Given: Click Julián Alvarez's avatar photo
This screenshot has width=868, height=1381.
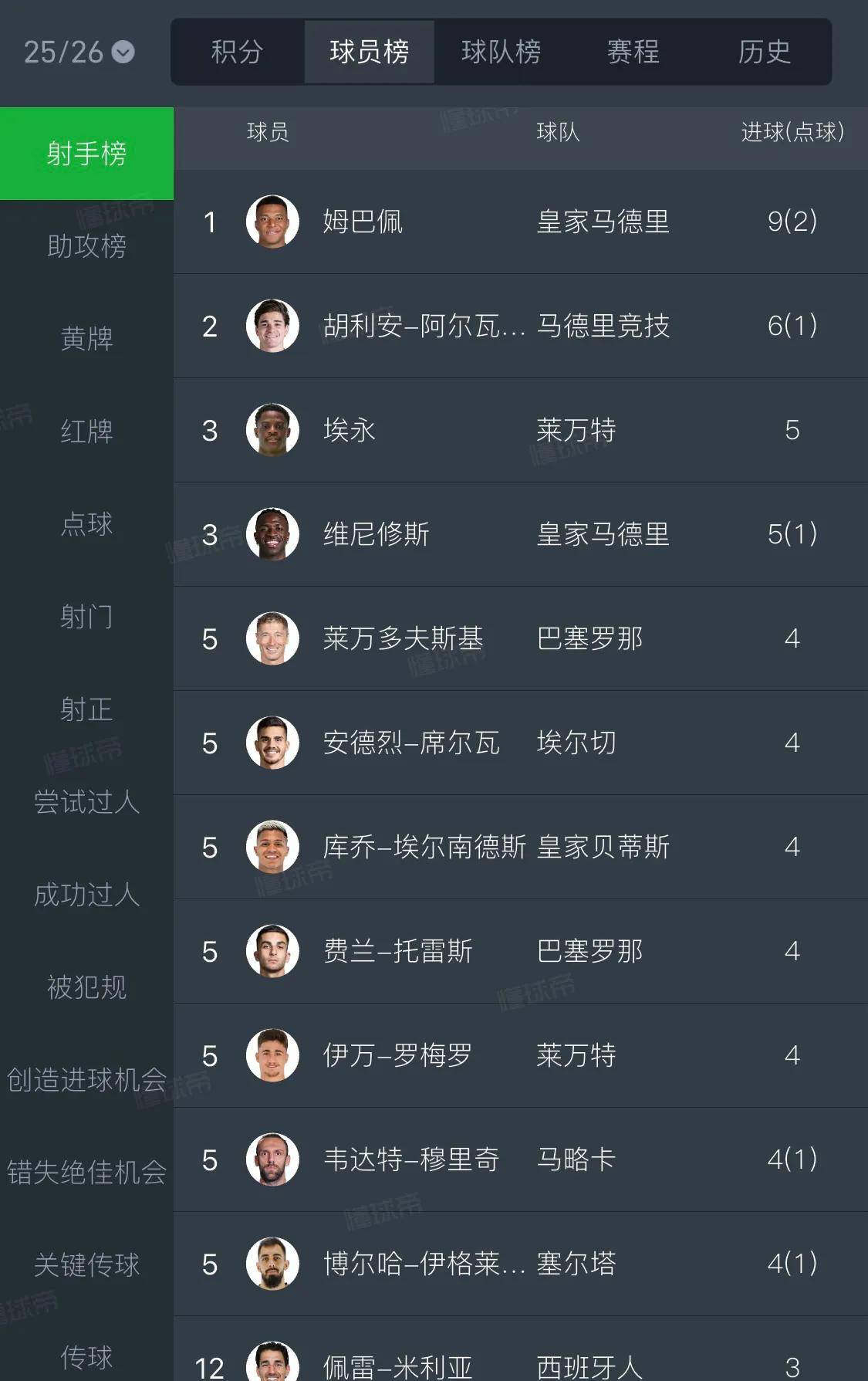Looking at the screenshot, I should click(x=272, y=327).
